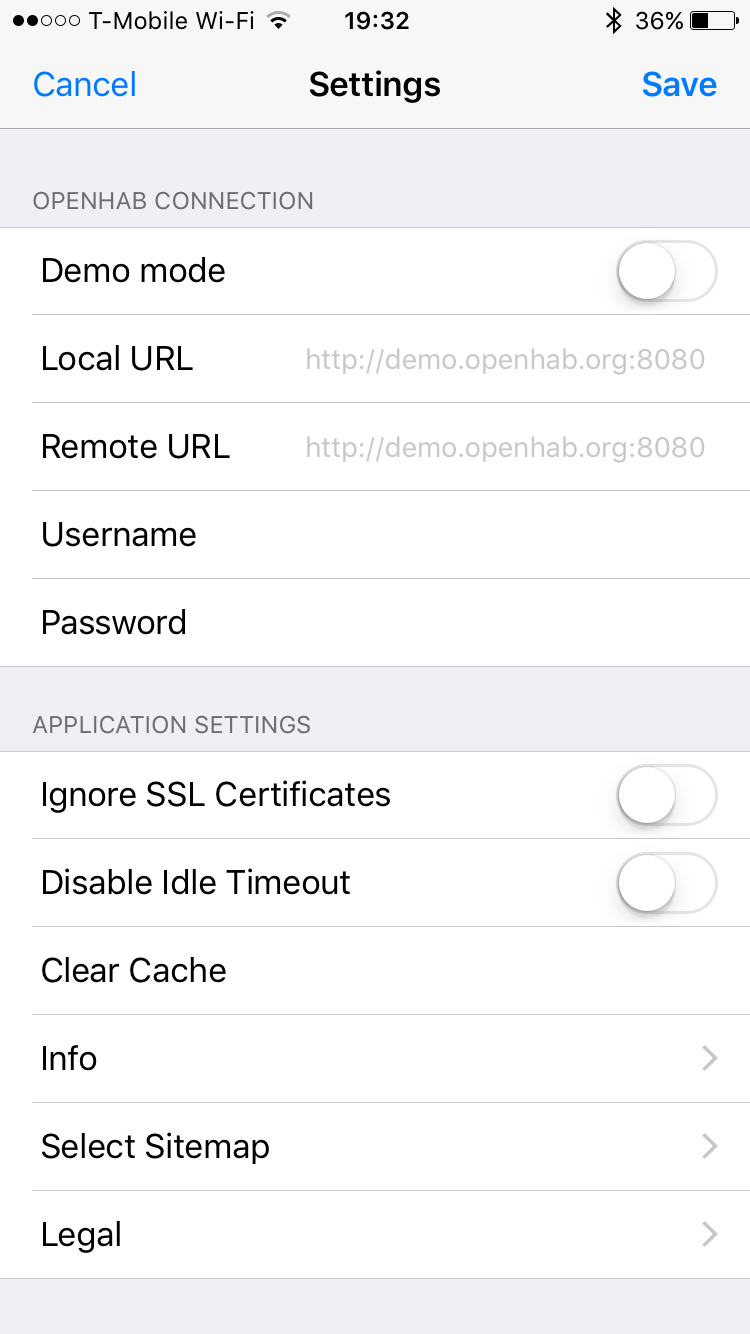This screenshot has width=750, height=1334.
Task: Open the Info page
Action: click(x=375, y=1059)
